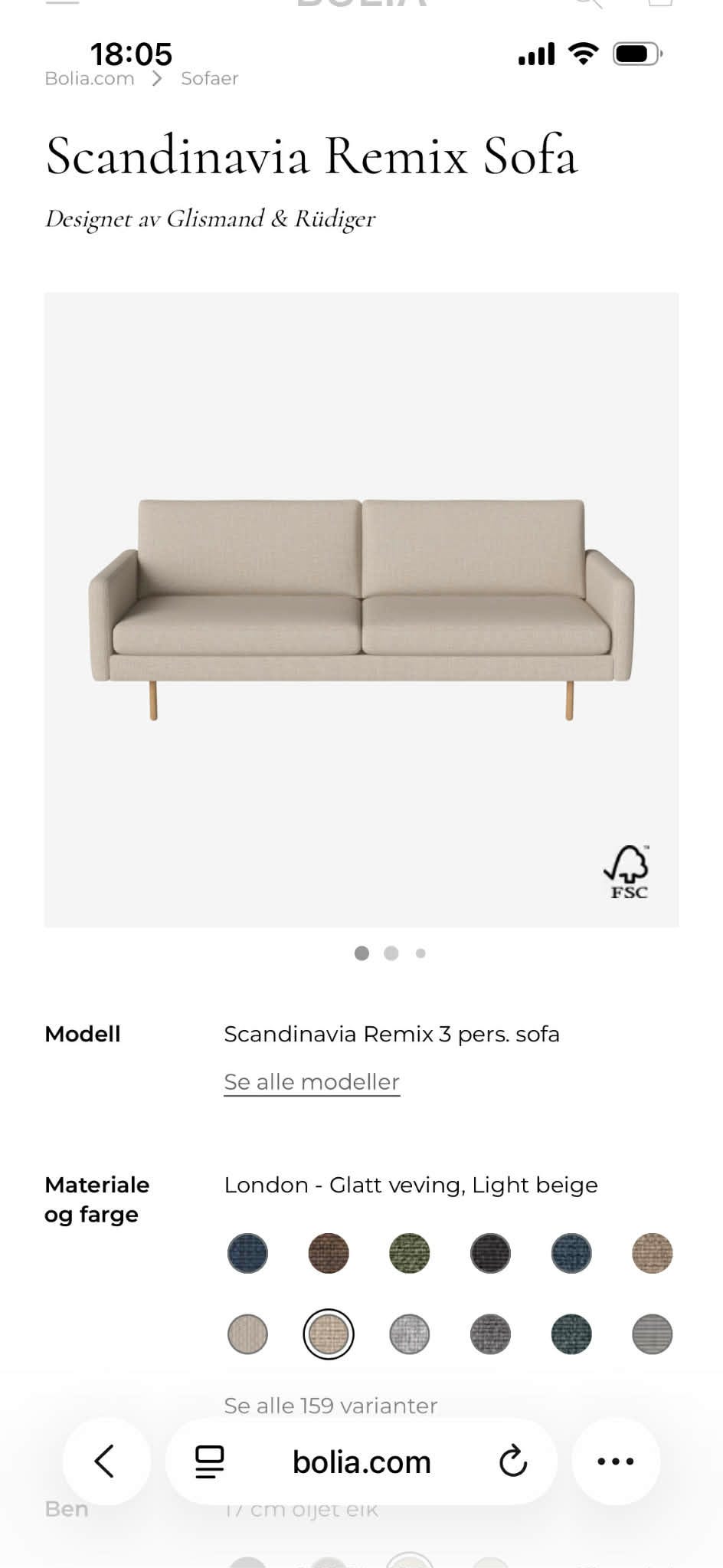The image size is (723, 1568).
Task: Reload the bolia.com page in Safari
Action: click(x=514, y=1461)
